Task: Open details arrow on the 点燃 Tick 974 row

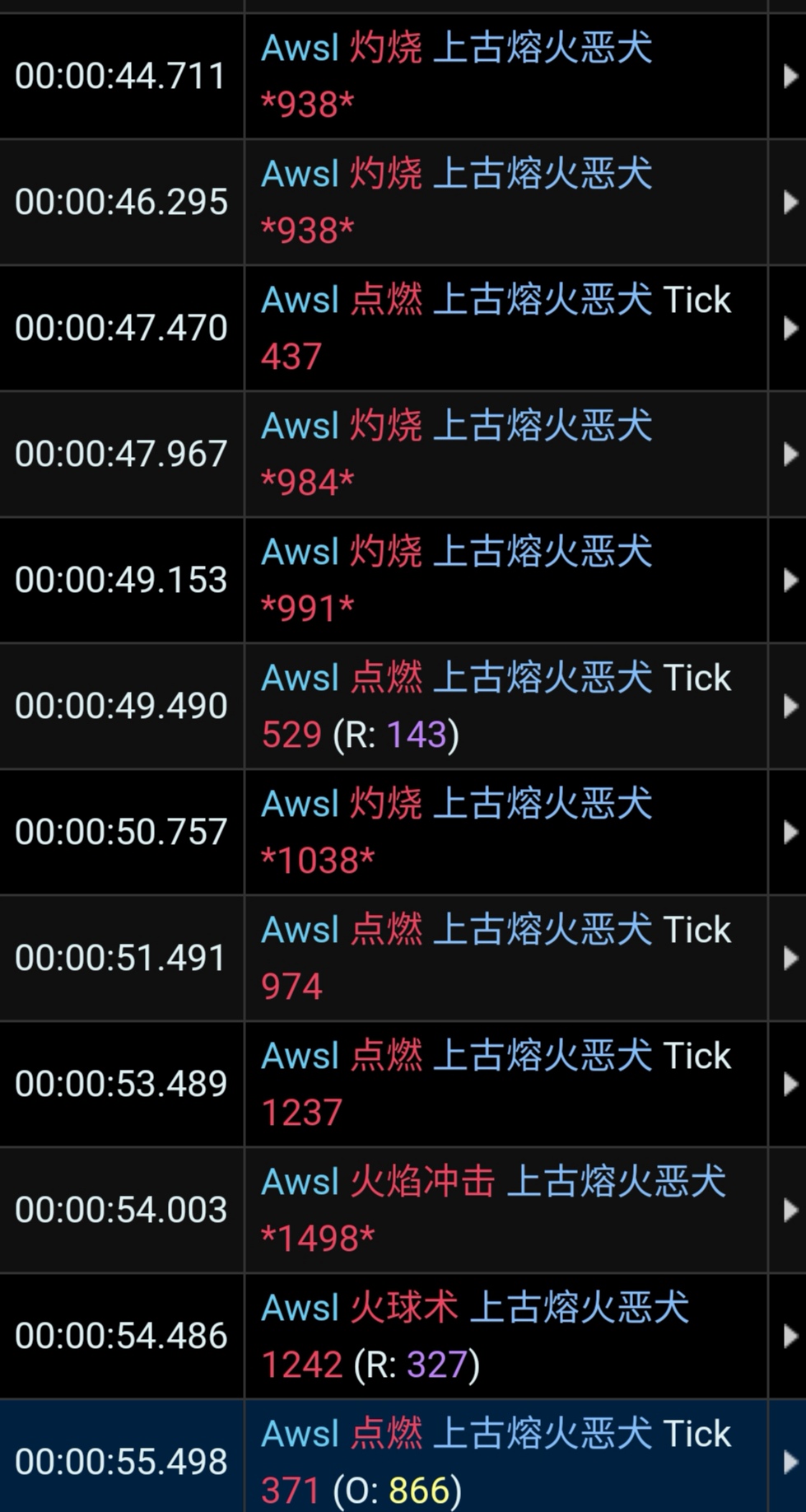Action: coord(789,958)
